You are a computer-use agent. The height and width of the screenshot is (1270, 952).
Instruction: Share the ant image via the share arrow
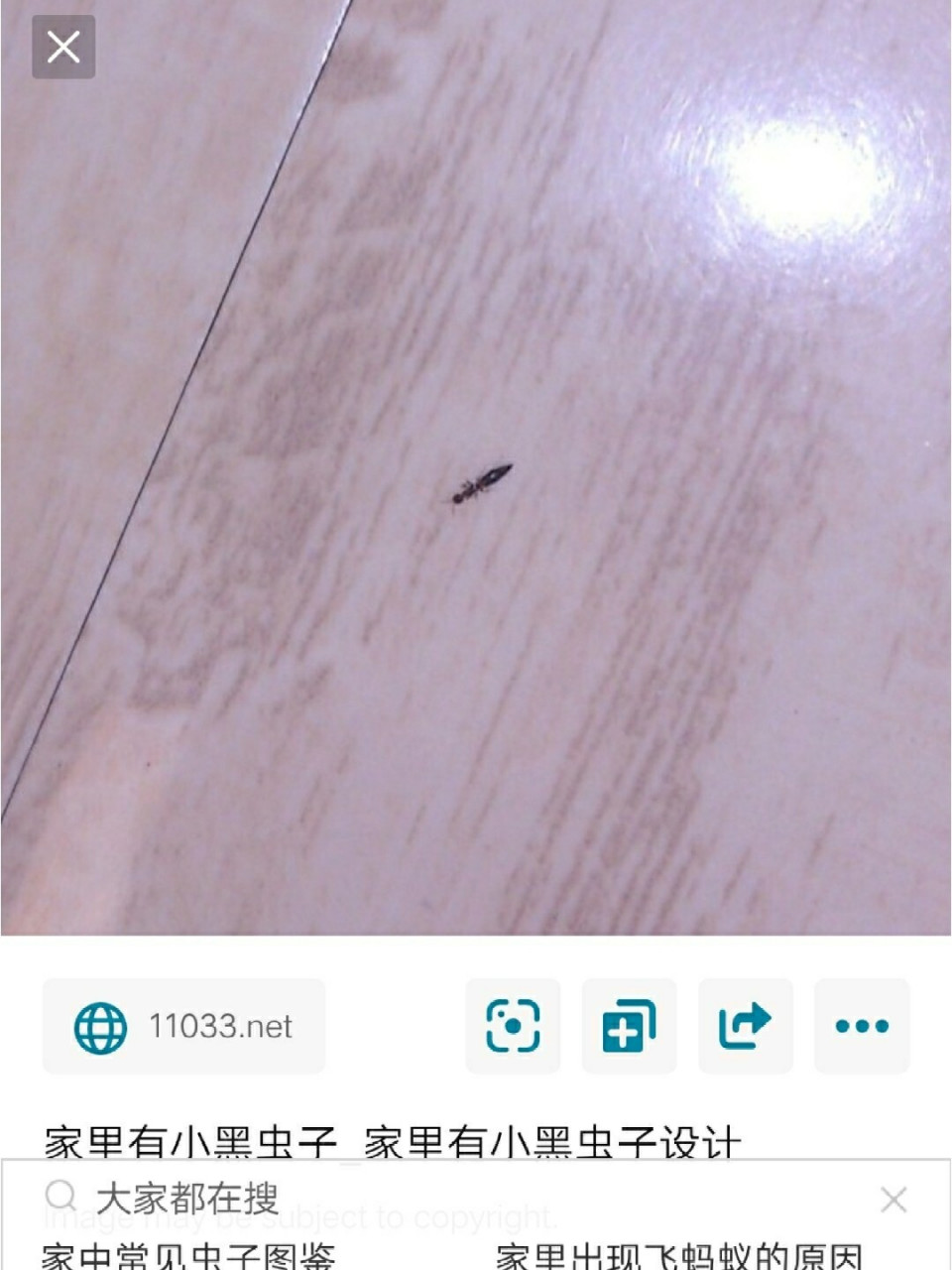click(x=745, y=1026)
